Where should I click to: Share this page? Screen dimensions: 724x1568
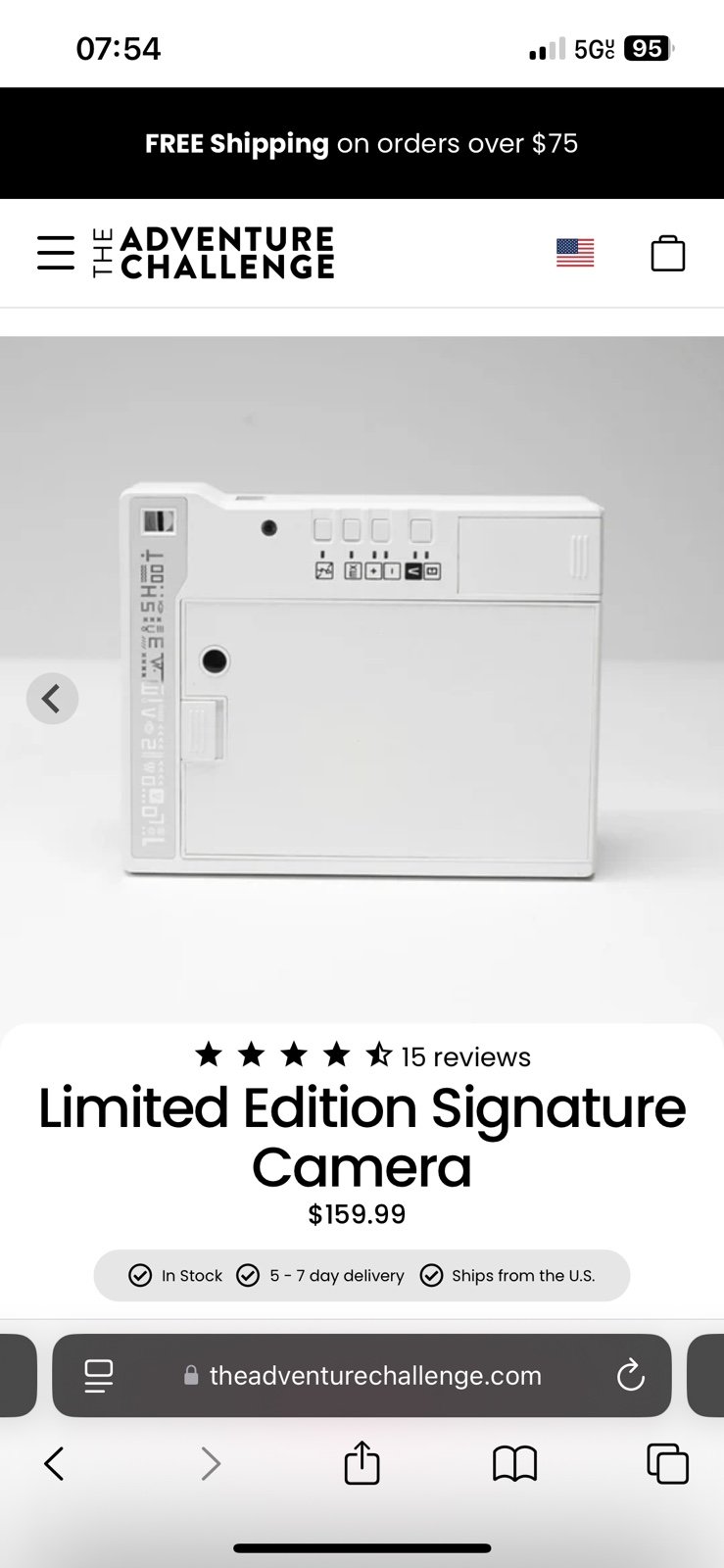(362, 1462)
